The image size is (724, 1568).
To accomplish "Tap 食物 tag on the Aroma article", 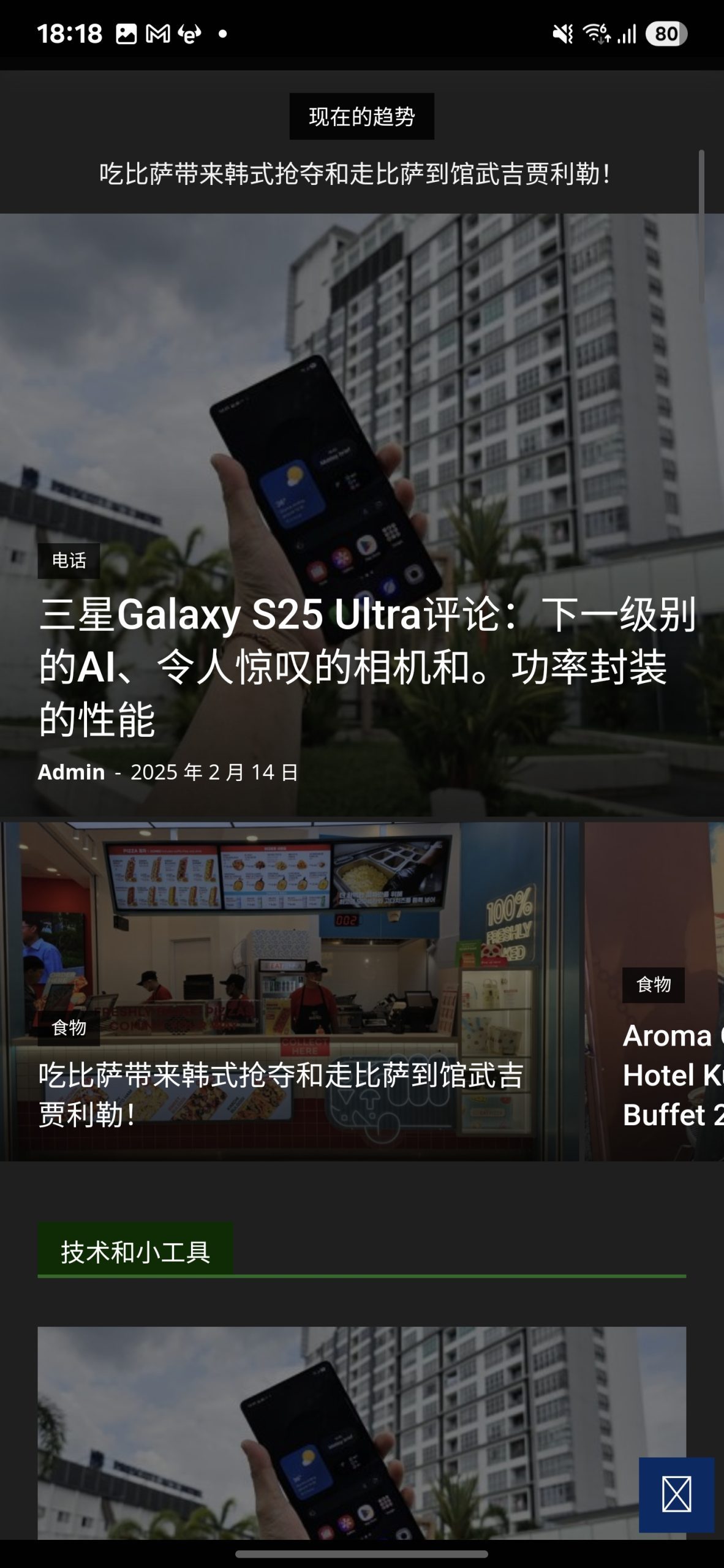I will [x=653, y=984].
